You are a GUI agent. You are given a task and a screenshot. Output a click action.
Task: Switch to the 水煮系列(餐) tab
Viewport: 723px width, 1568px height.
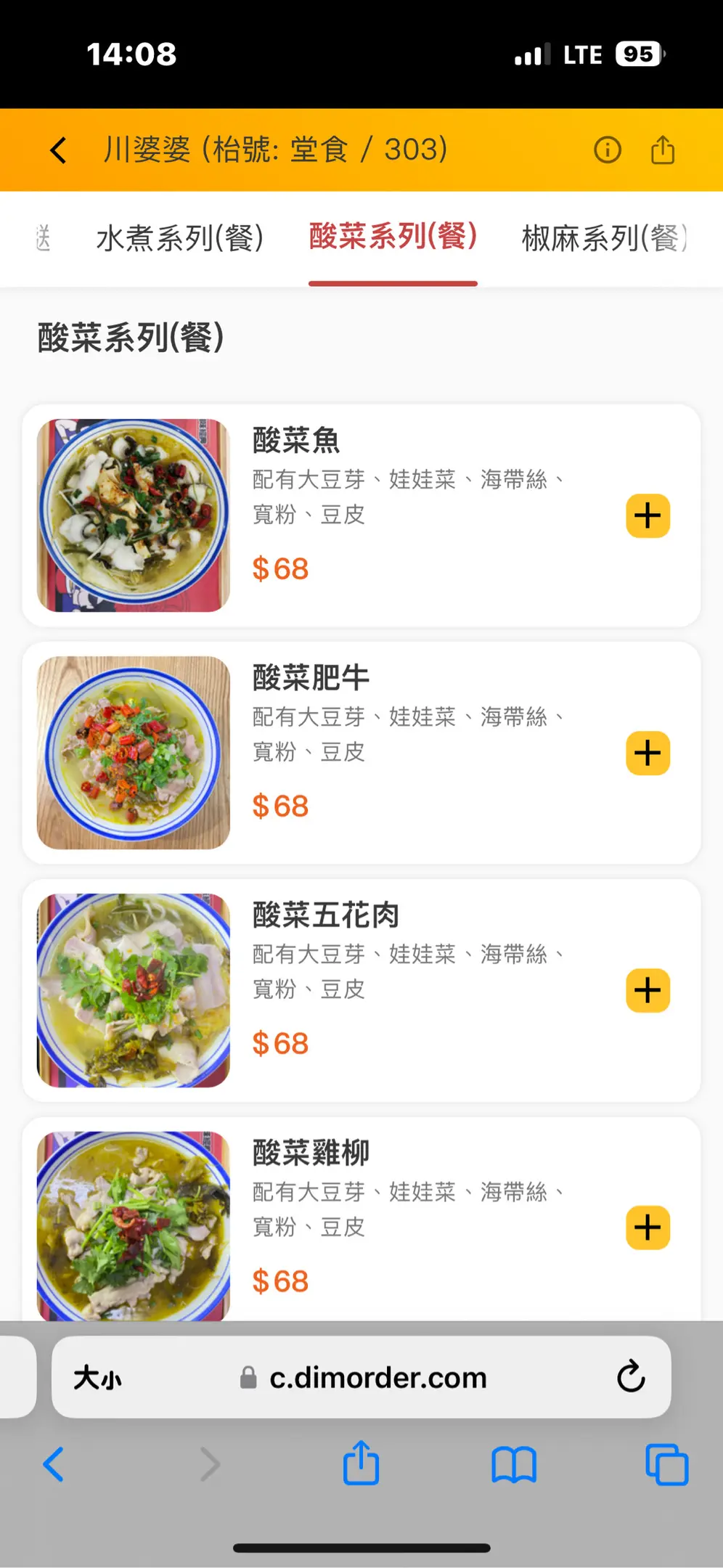[x=179, y=238]
